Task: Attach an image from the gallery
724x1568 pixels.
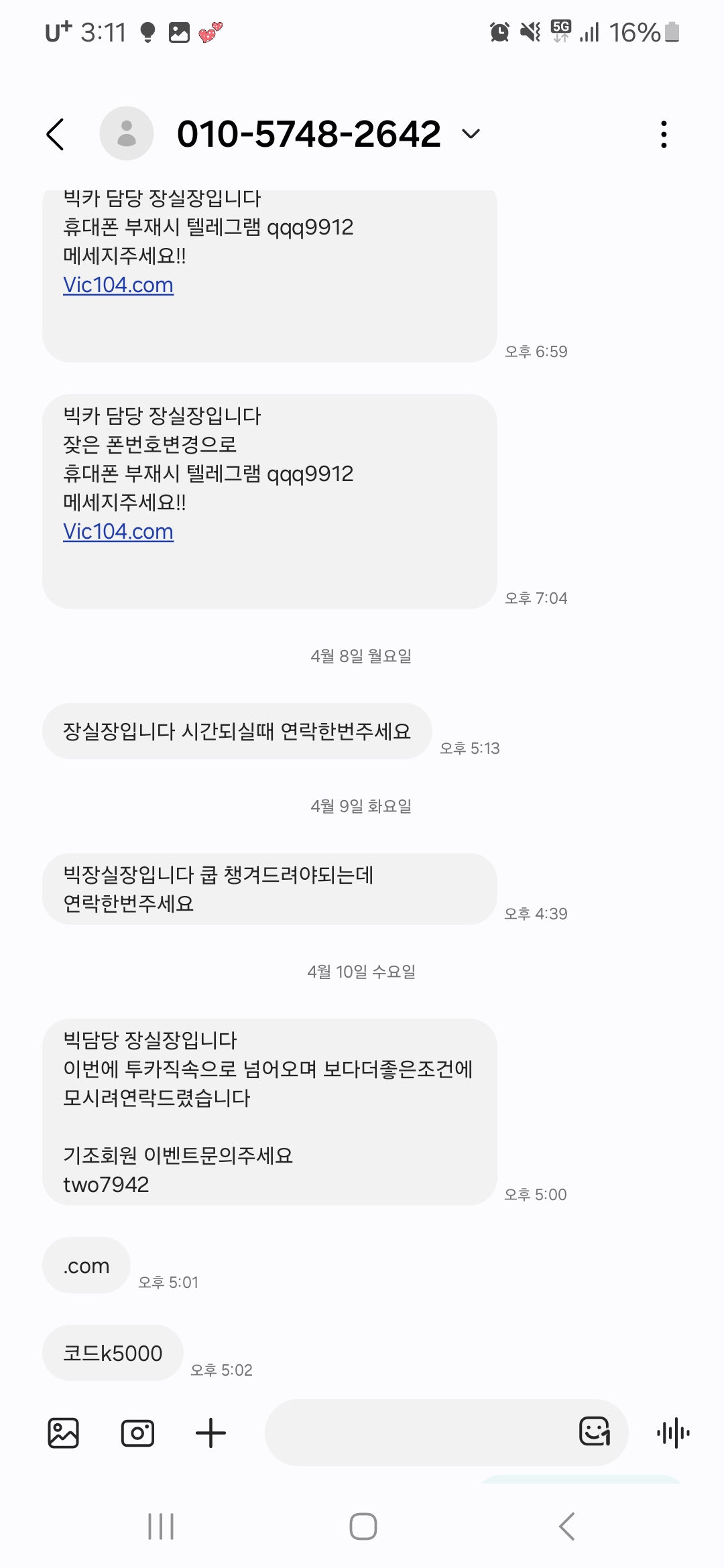Action: pyautogui.click(x=64, y=1433)
